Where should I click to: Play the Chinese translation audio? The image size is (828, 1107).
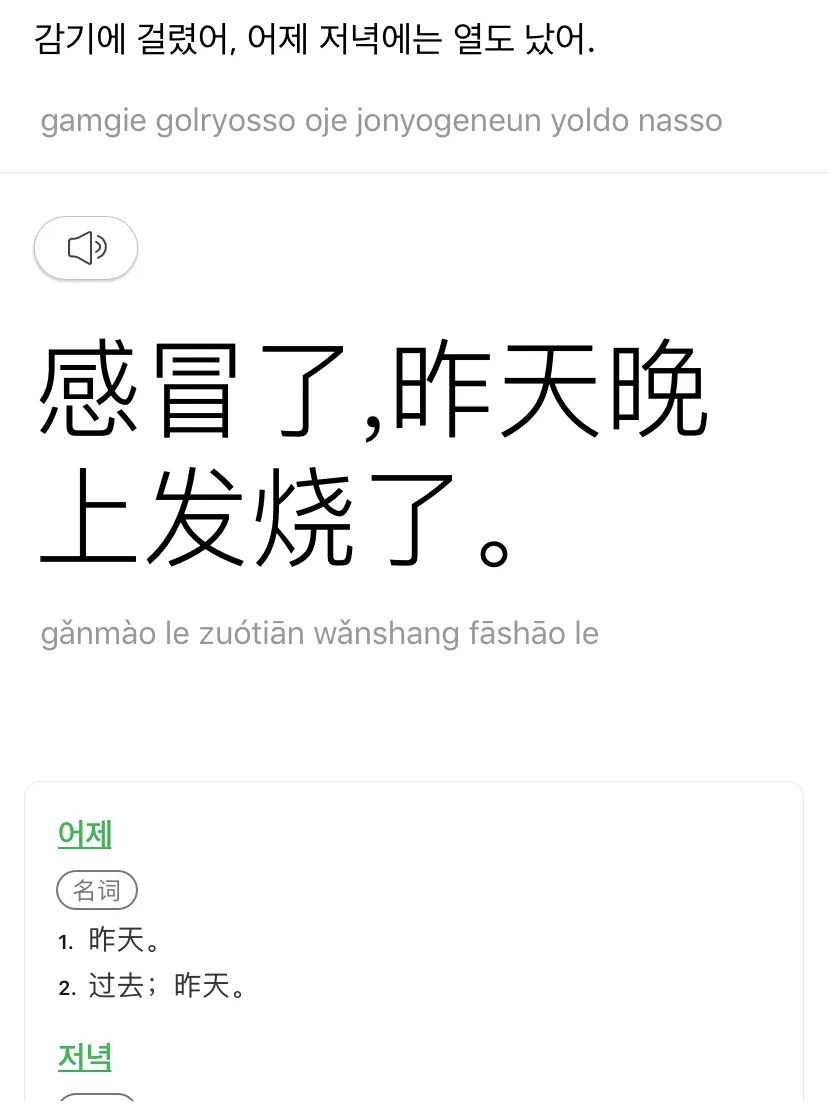point(86,248)
